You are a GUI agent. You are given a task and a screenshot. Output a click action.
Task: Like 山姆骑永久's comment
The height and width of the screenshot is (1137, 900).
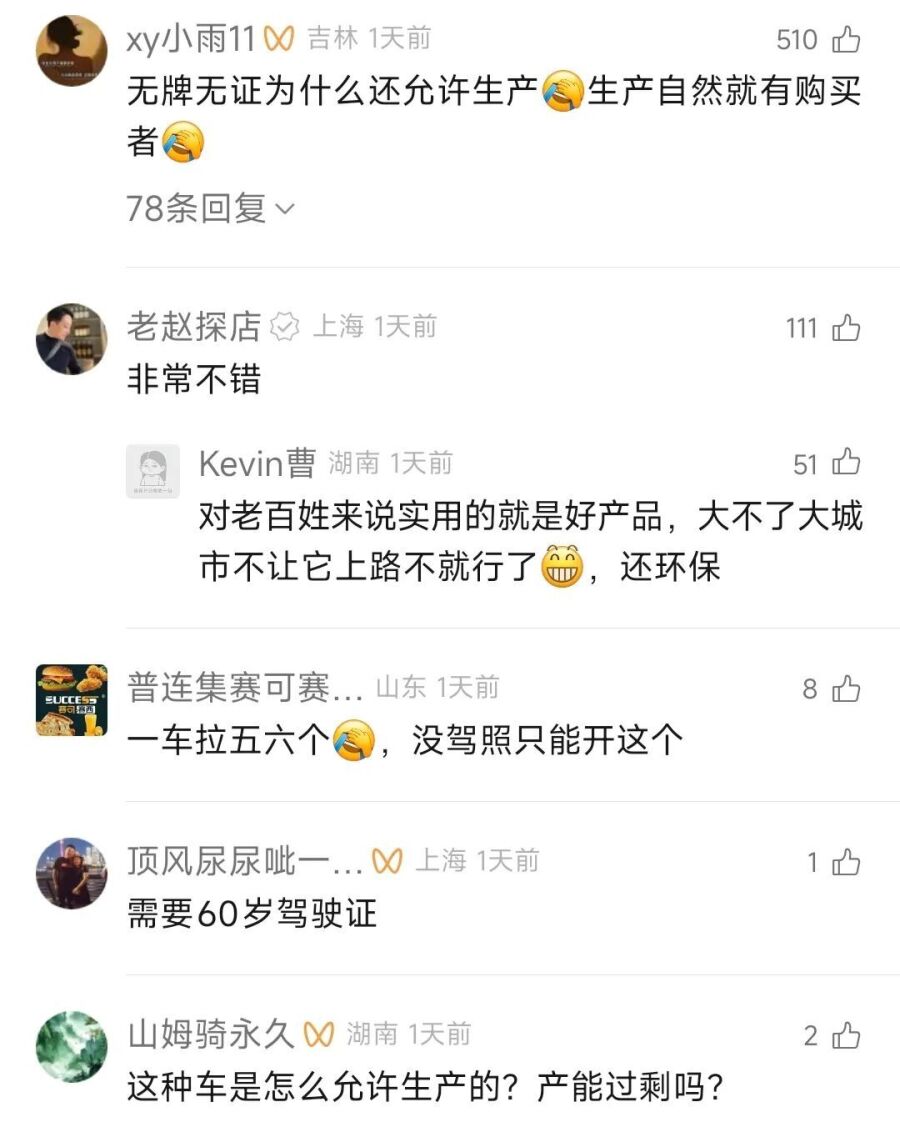pos(846,1035)
